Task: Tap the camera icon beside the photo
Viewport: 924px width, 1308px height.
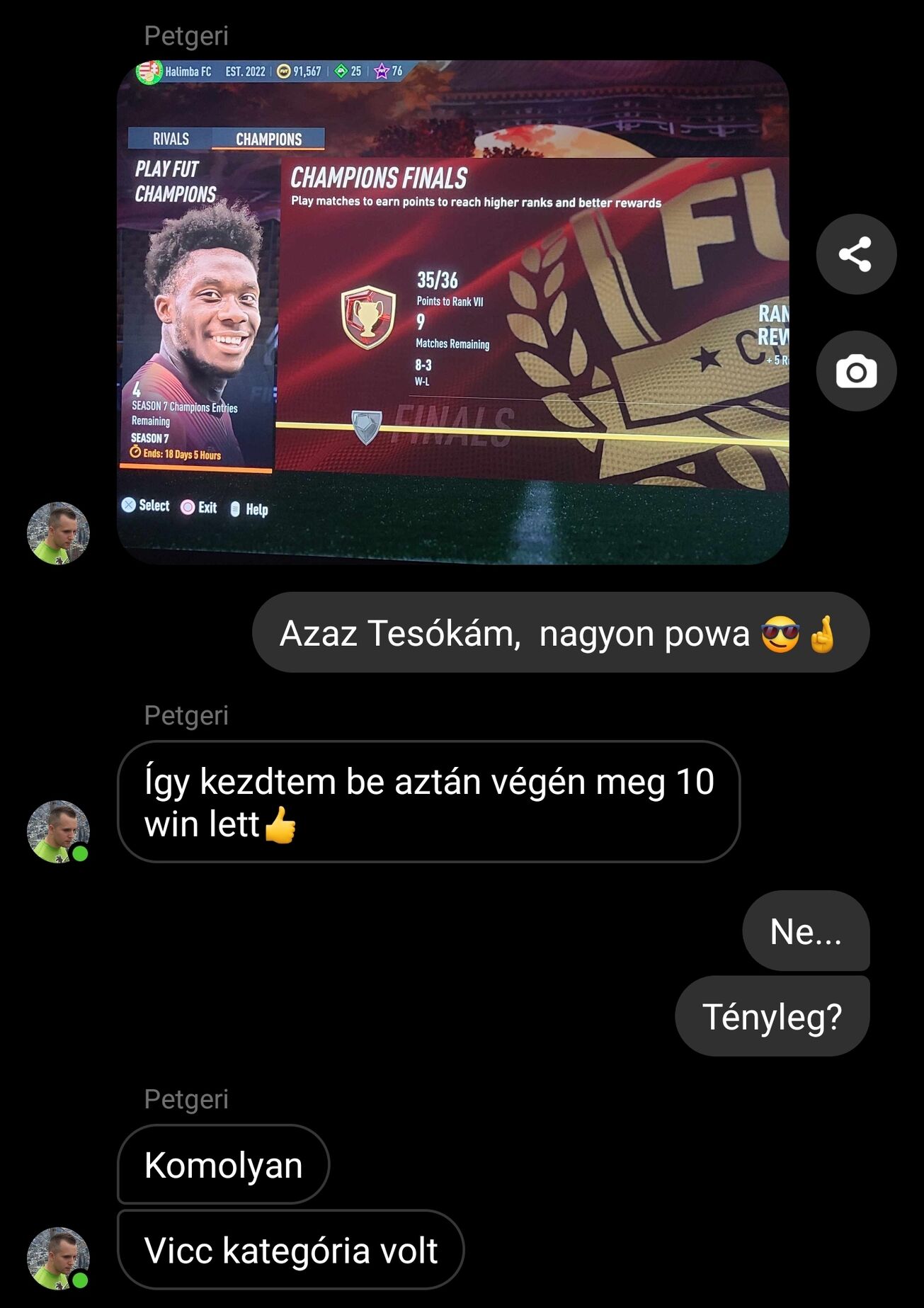Action: coord(855,371)
